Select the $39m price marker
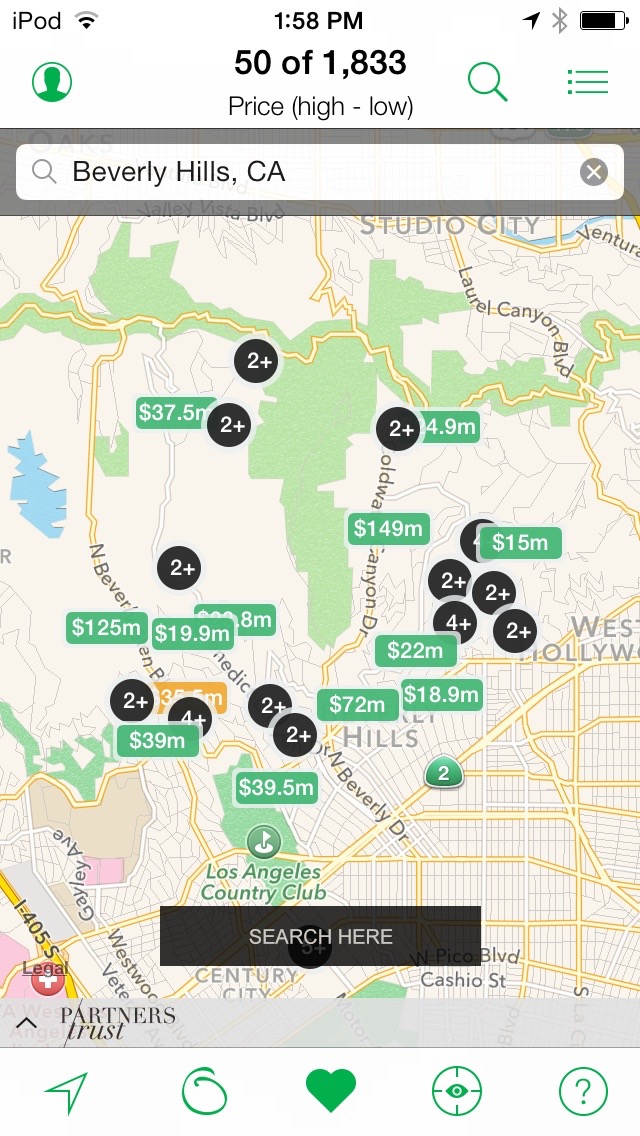Viewport: 640px width, 1136px height. [x=155, y=741]
